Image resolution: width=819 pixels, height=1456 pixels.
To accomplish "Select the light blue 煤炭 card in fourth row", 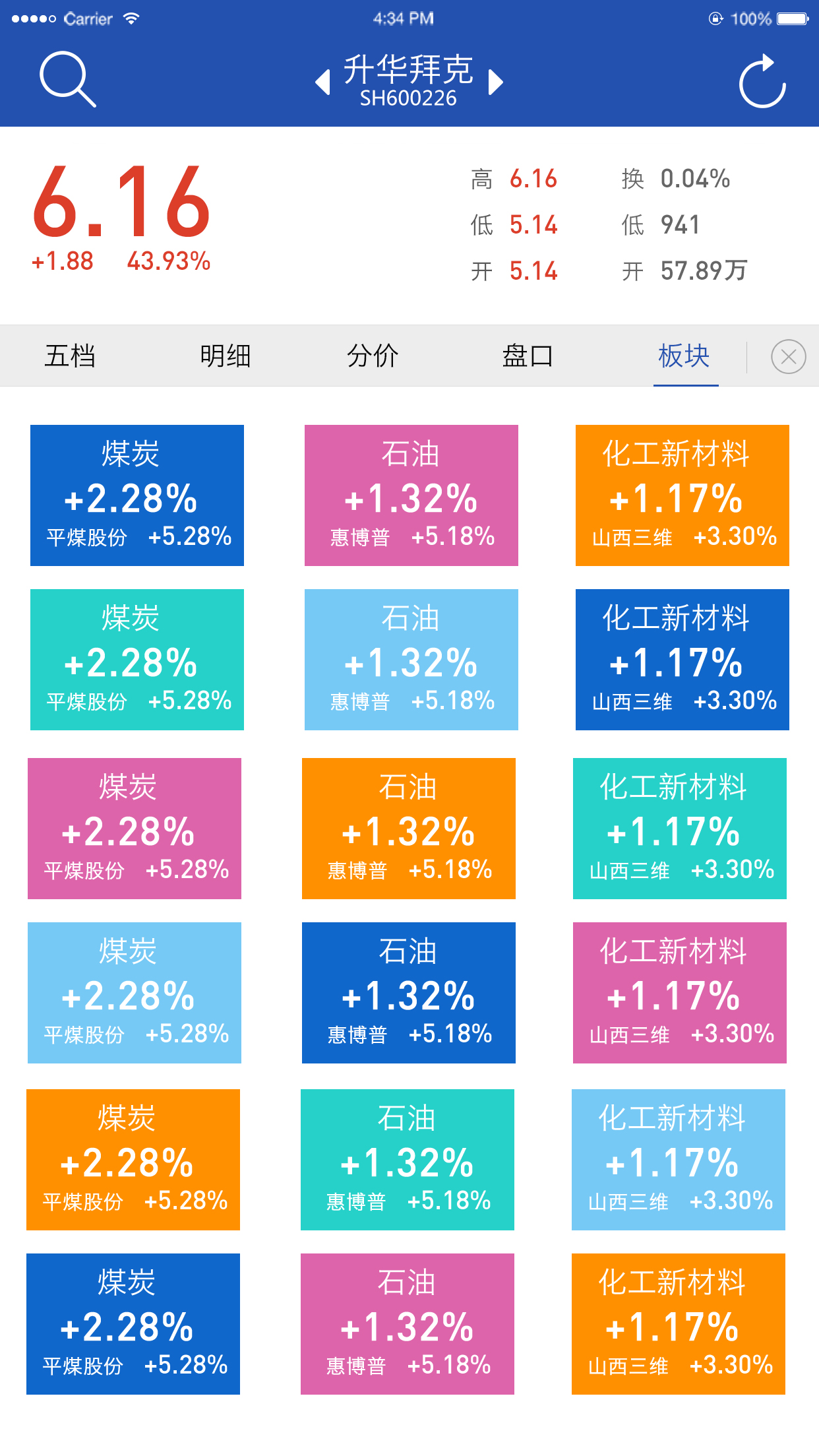I will 135,993.
